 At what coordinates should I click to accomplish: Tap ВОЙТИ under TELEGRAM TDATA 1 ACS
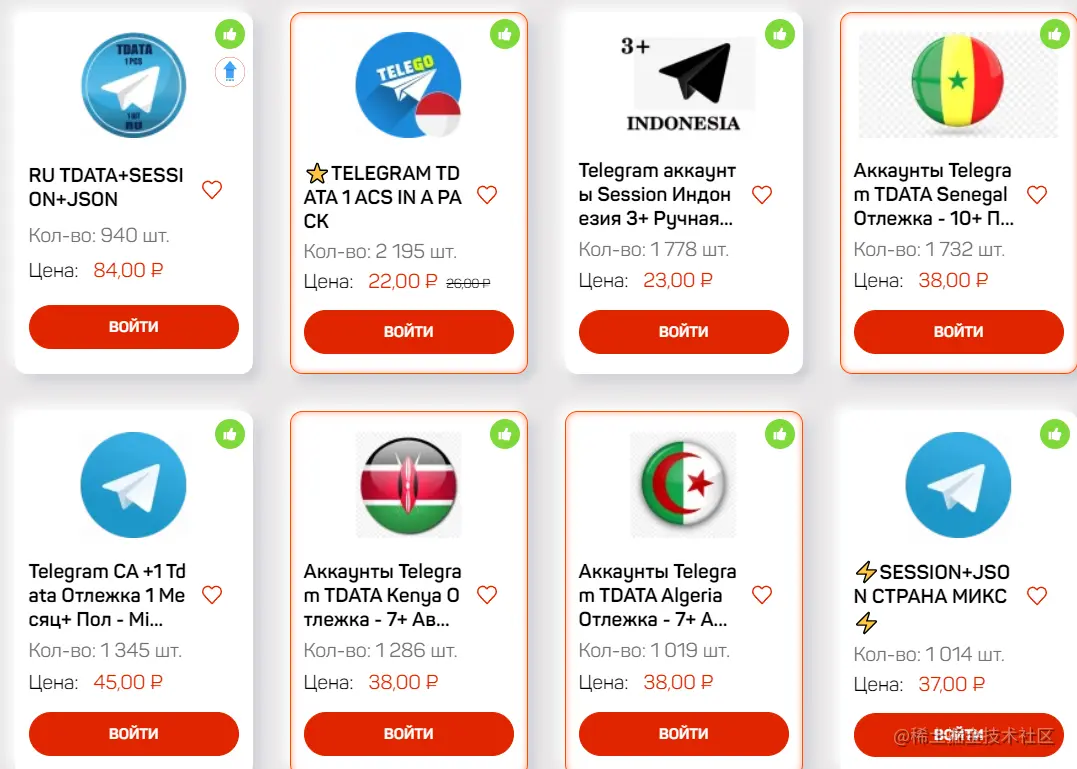coord(408,332)
